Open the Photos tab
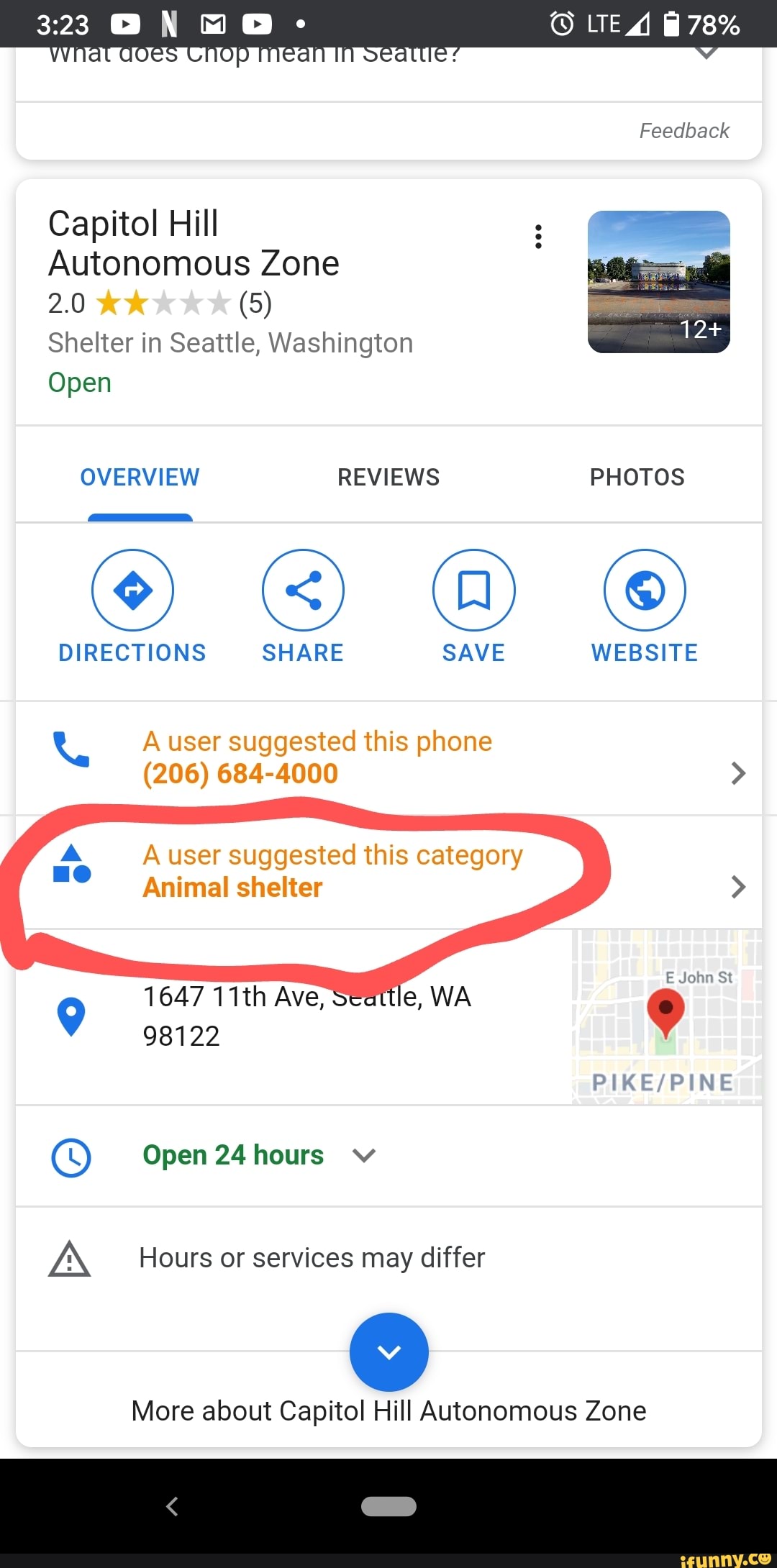777x1568 pixels. [x=637, y=476]
